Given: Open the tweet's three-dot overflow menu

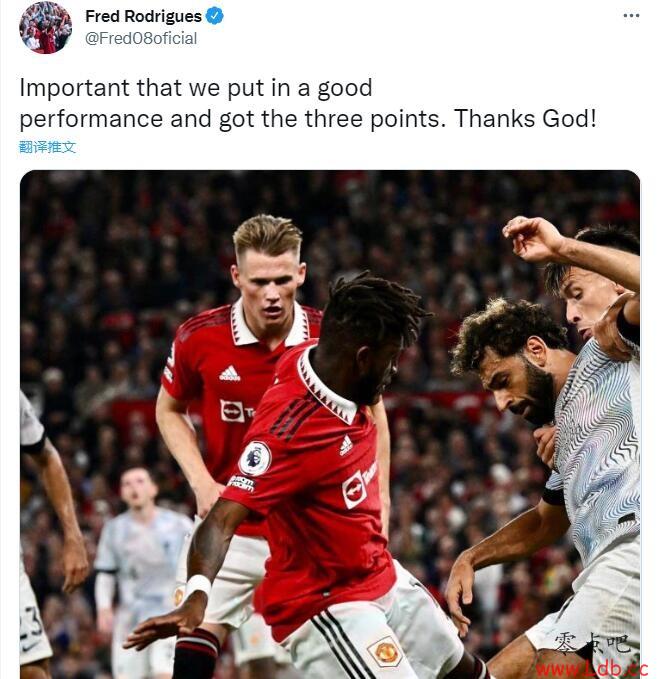Looking at the screenshot, I should click(630, 16).
